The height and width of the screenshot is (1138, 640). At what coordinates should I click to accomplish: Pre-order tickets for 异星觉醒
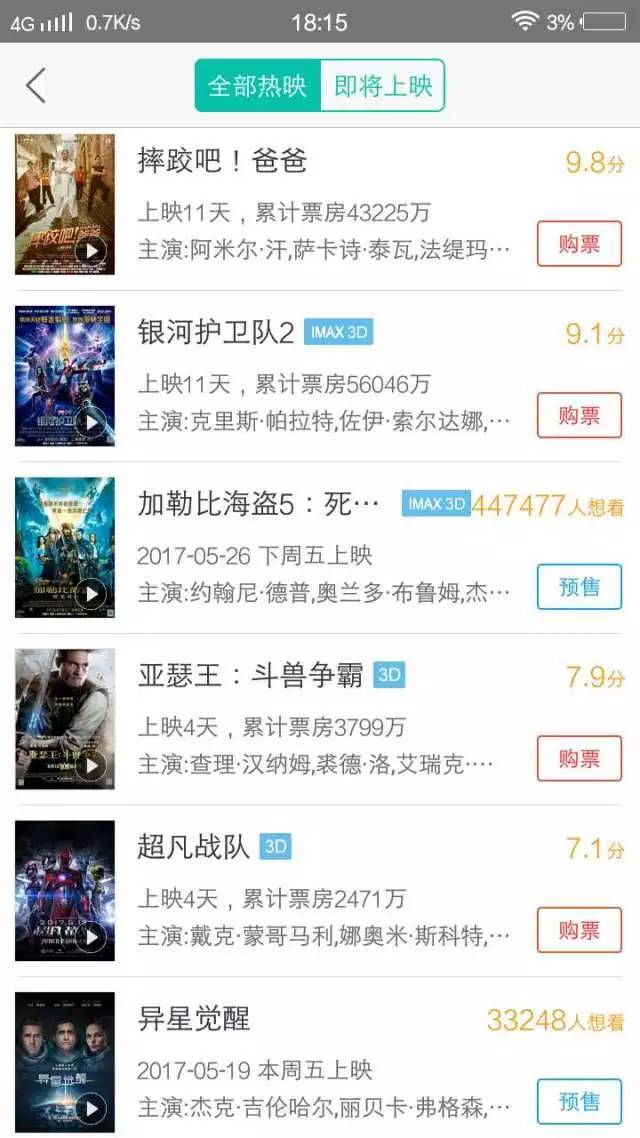point(579,1102)
